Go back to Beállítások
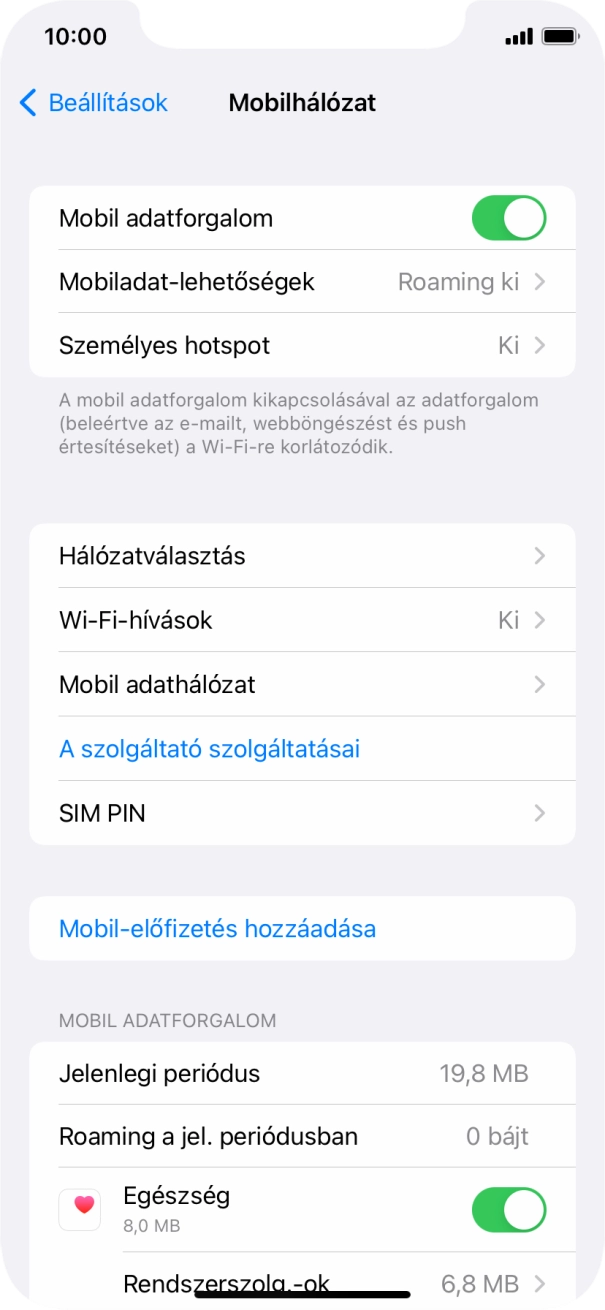Screen dimensions: 605x1310 94,103
